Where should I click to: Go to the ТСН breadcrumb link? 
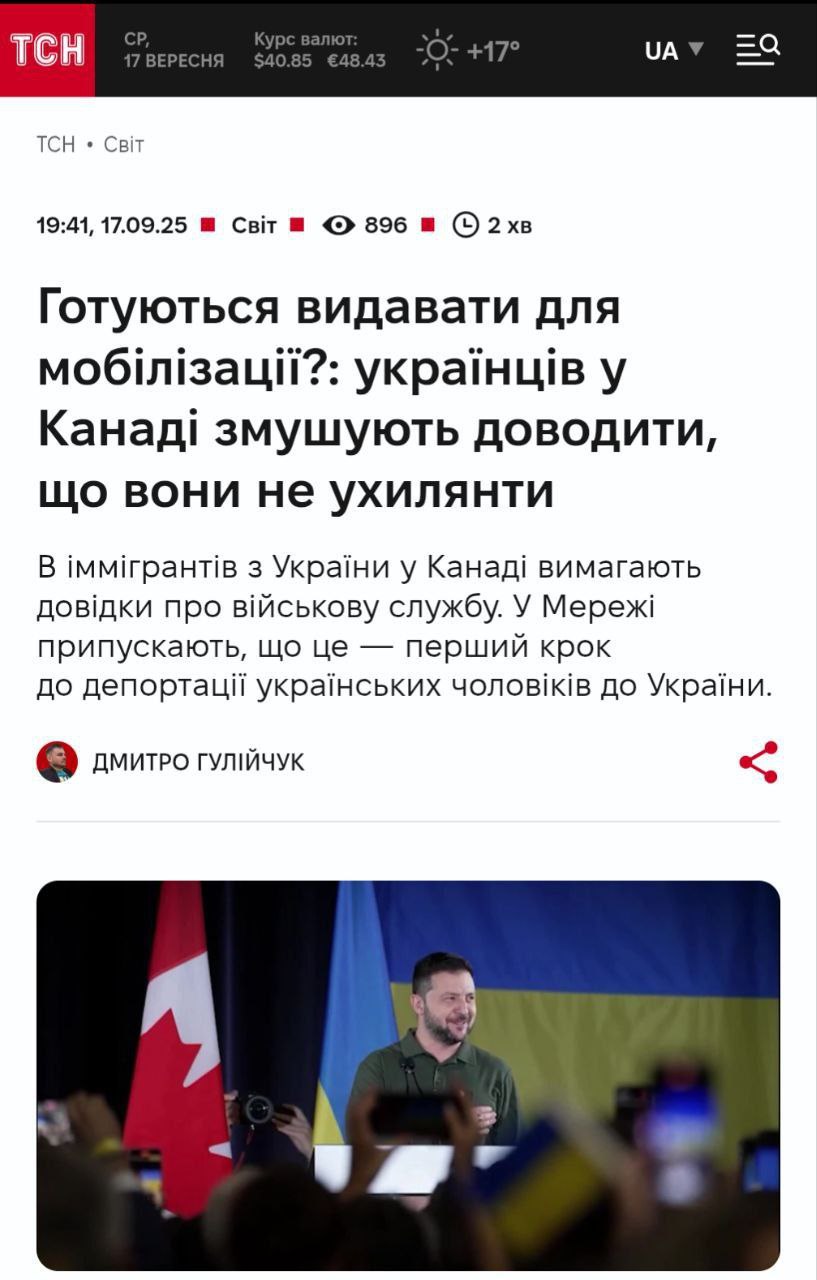pyautogui.click(x=55, y=145)
